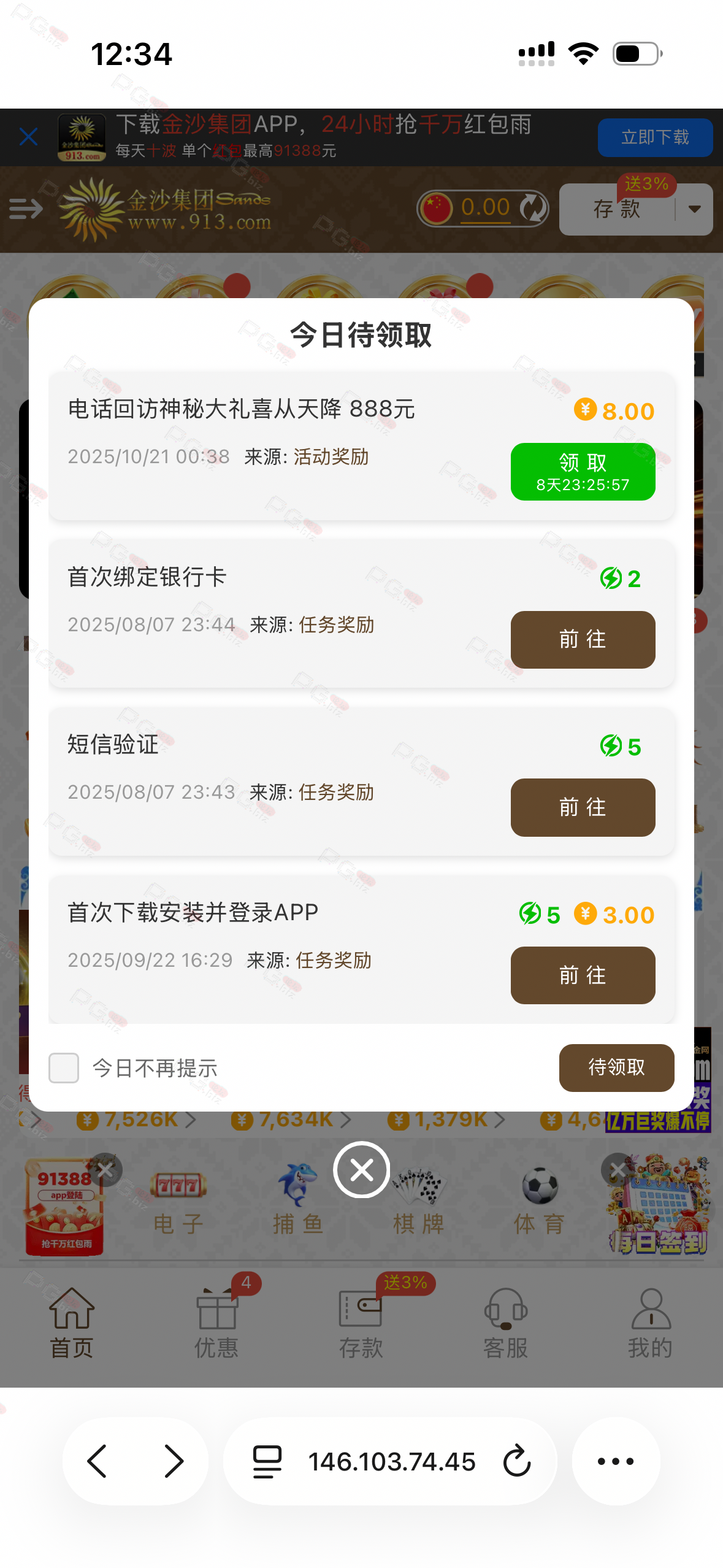Viewport: 723px width, 1568px height.
Task: Go to the bind bank card task
Action: [583, 640]
